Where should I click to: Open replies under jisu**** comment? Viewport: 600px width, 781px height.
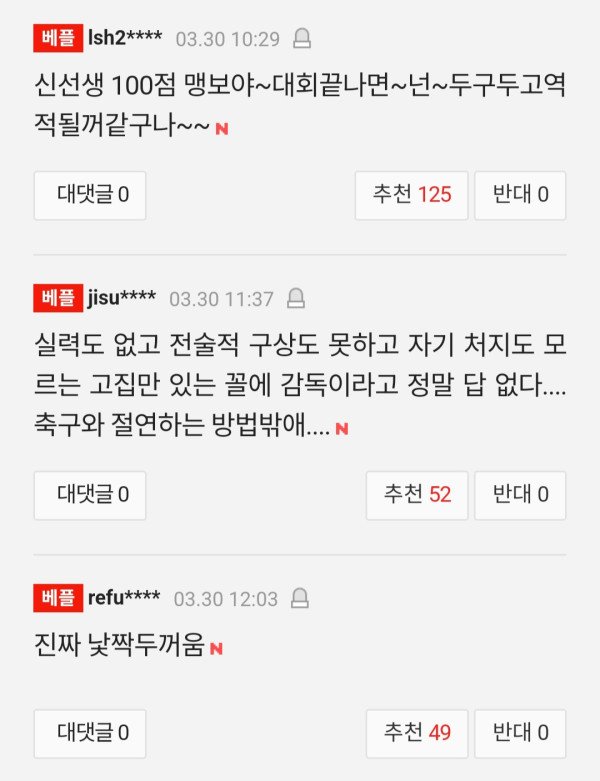click(90, 495)
